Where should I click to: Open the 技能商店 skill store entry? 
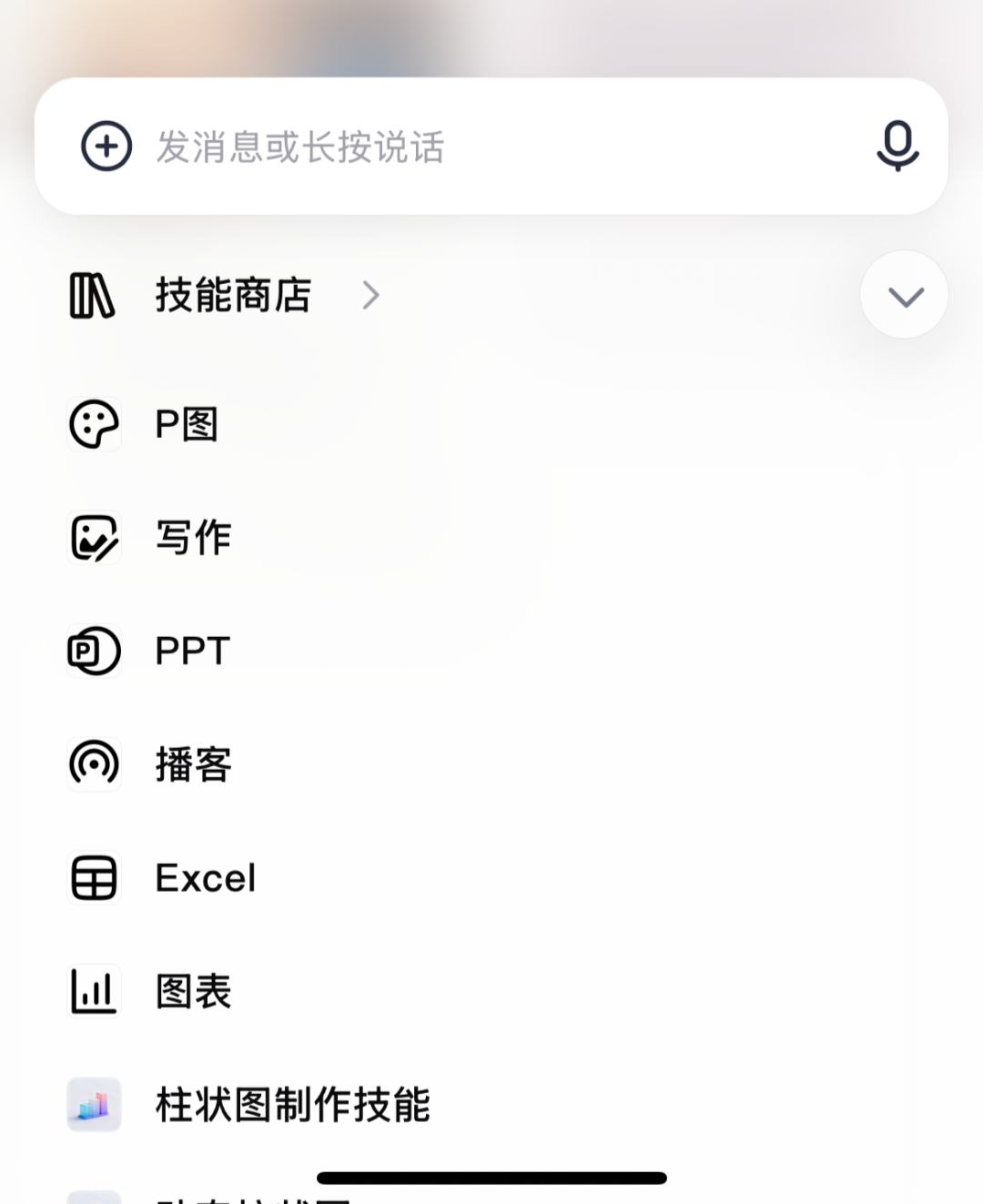coord(234,295)
